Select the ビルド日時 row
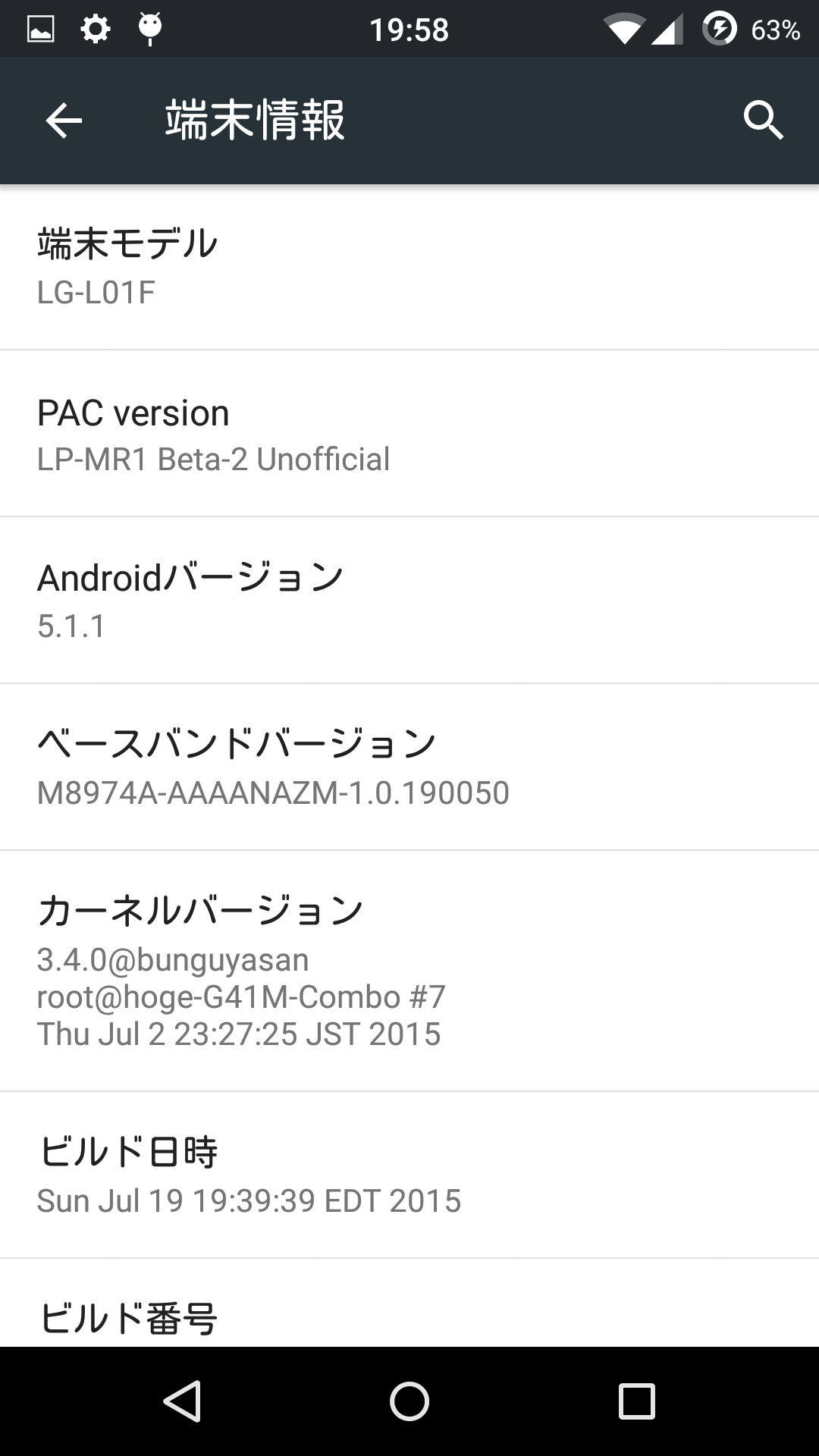The width and height of the screenshot is (819, 1456). point(409,1175)
